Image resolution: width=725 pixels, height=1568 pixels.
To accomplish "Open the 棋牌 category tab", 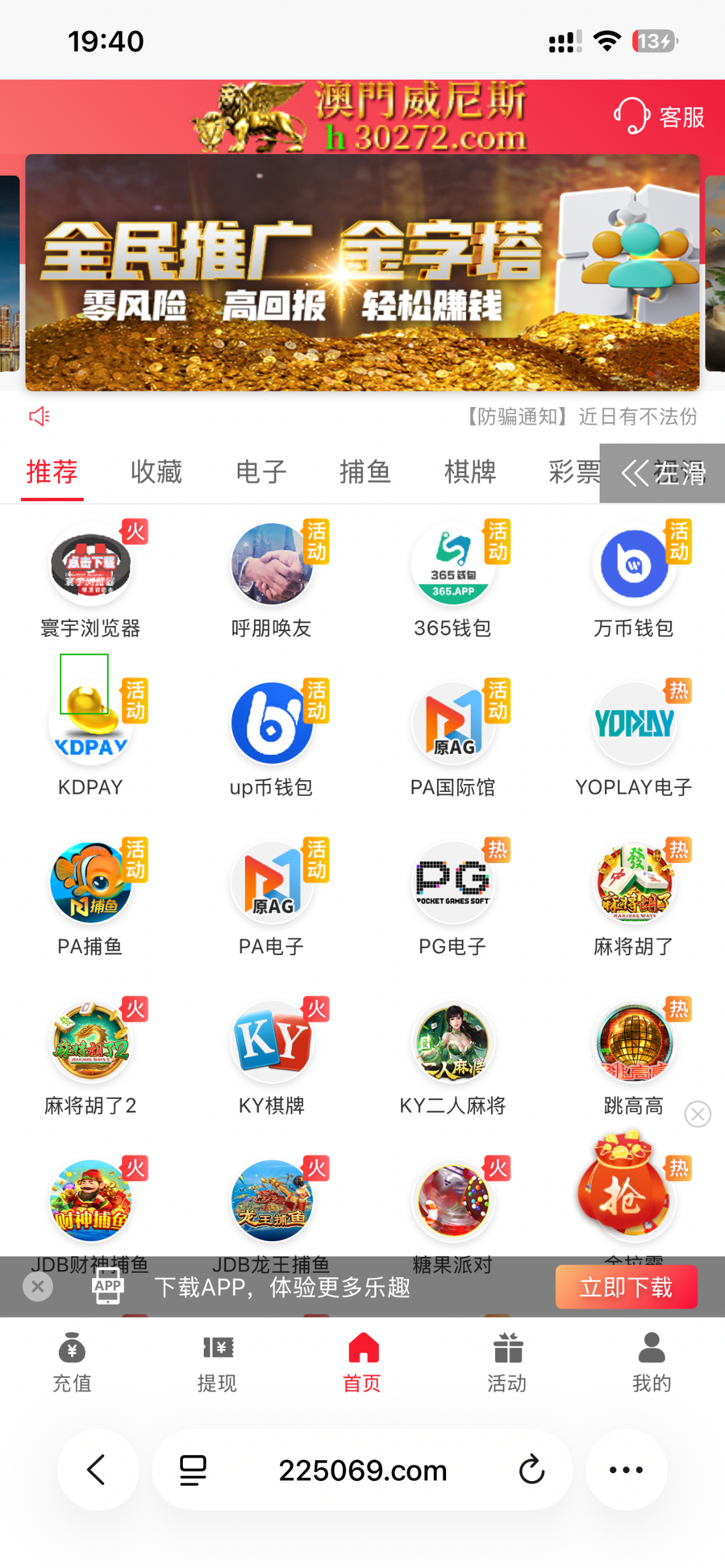I will [470, 472].
